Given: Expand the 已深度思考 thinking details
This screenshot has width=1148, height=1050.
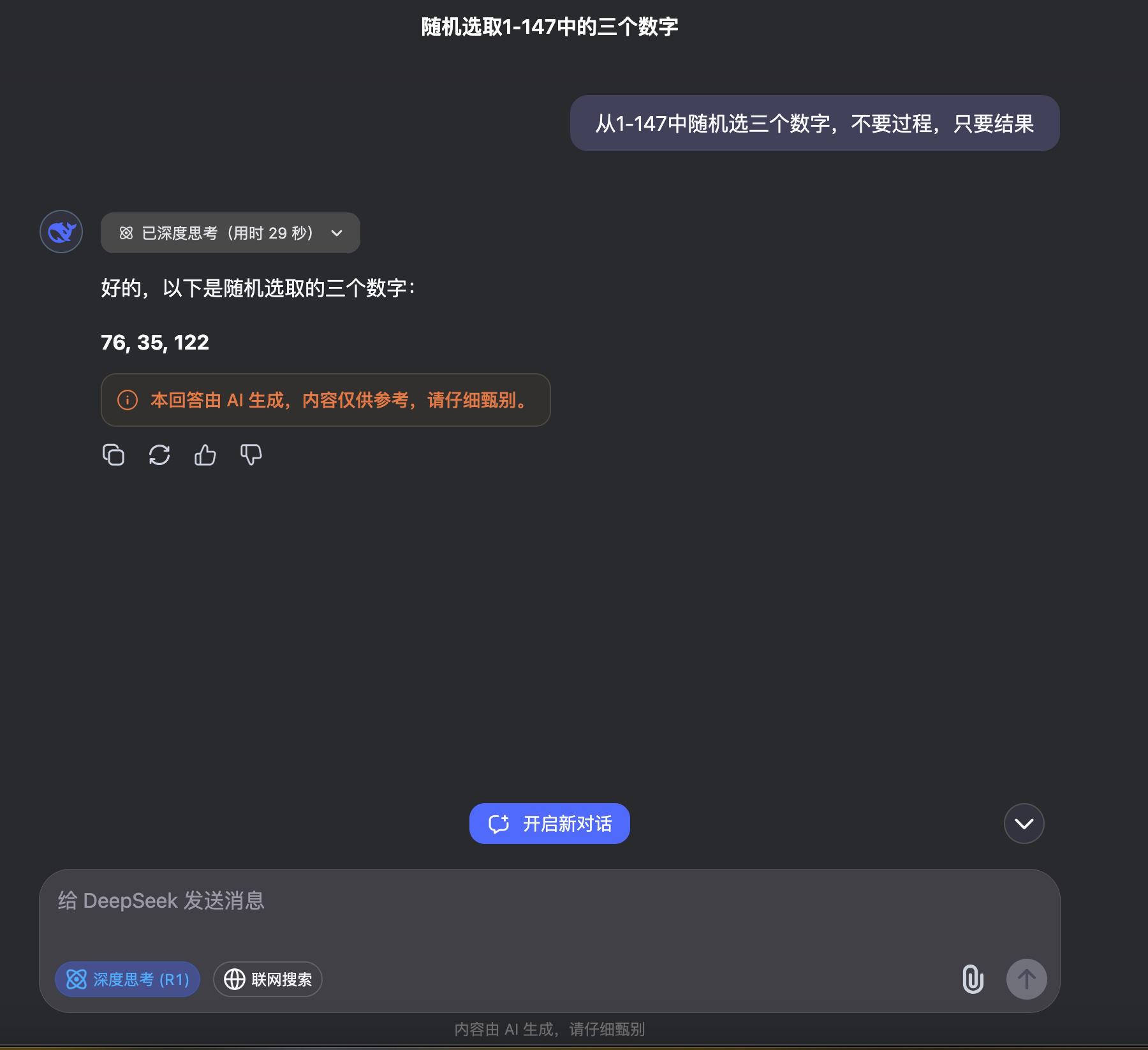Looking at the screenshot, I should point(230,233).
